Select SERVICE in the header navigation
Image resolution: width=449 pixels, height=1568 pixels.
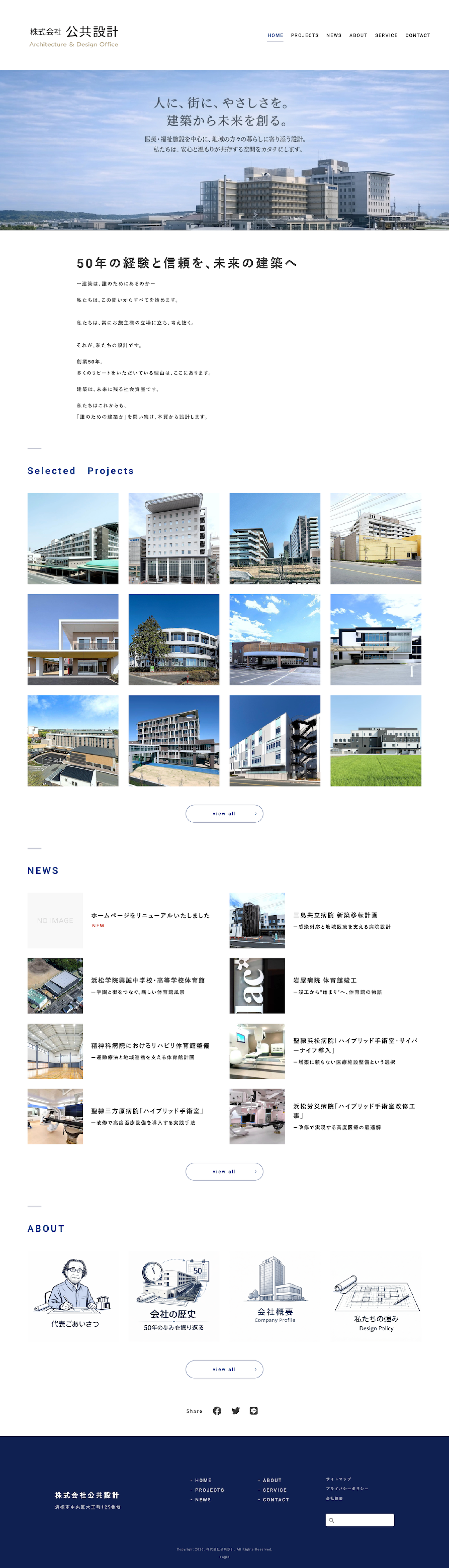[386, 35]
